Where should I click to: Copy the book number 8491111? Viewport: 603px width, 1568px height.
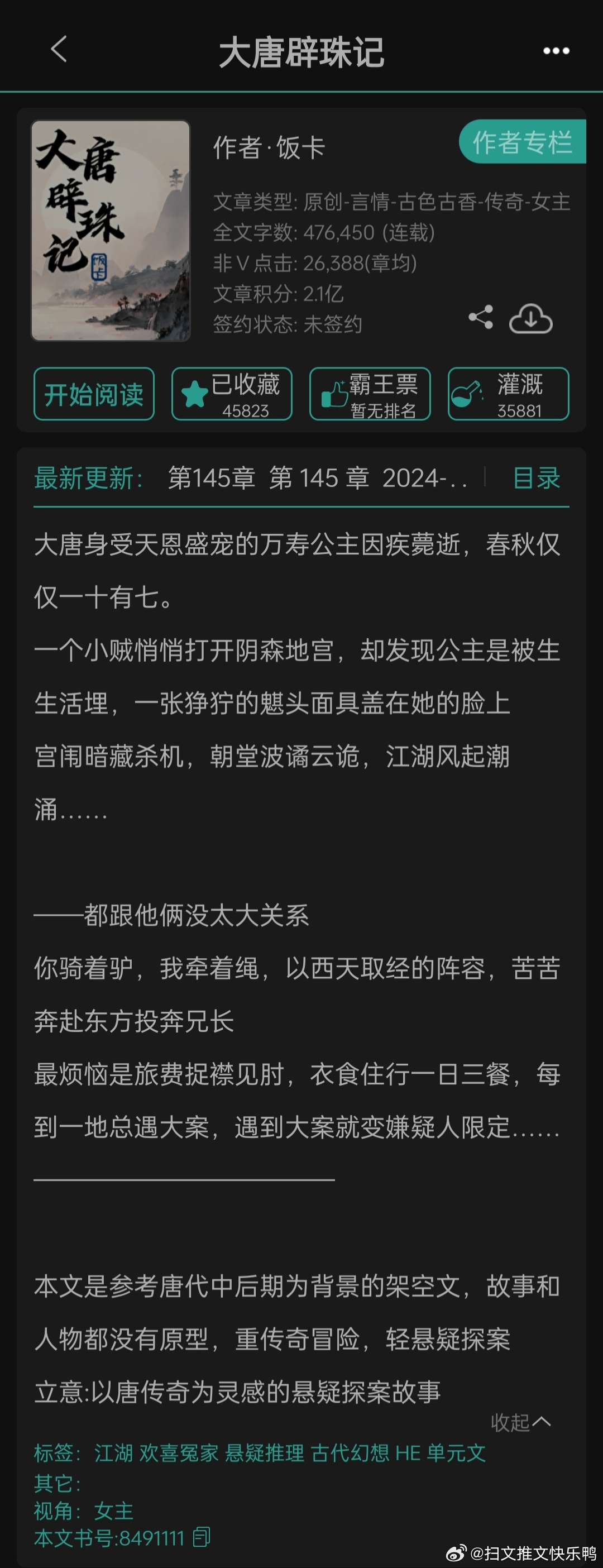pyautogui.click(x=202, y=1537)
